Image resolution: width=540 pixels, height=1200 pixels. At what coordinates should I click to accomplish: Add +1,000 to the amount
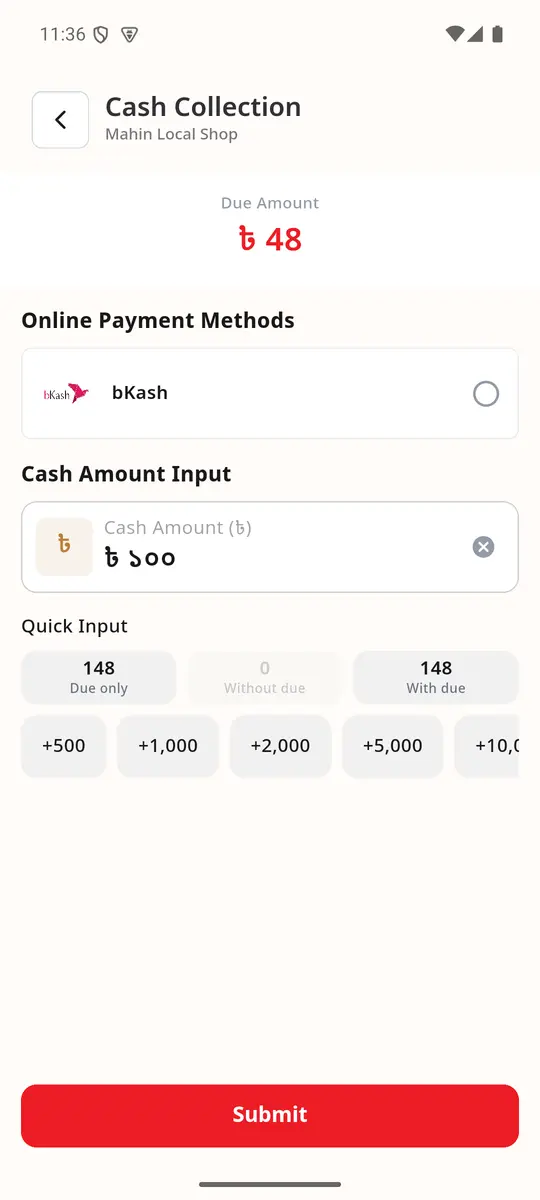168,746
